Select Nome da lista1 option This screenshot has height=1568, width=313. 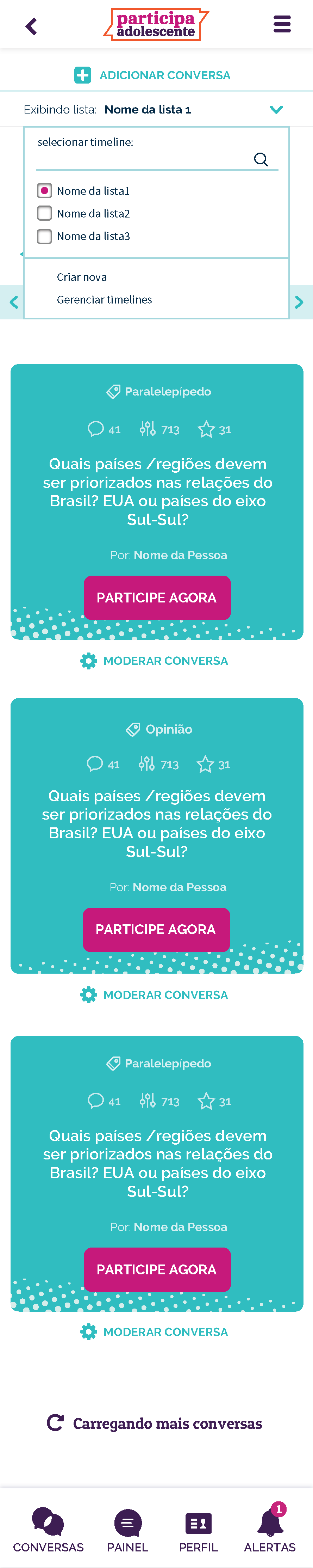pyautogui.click(x=44, y=191)
